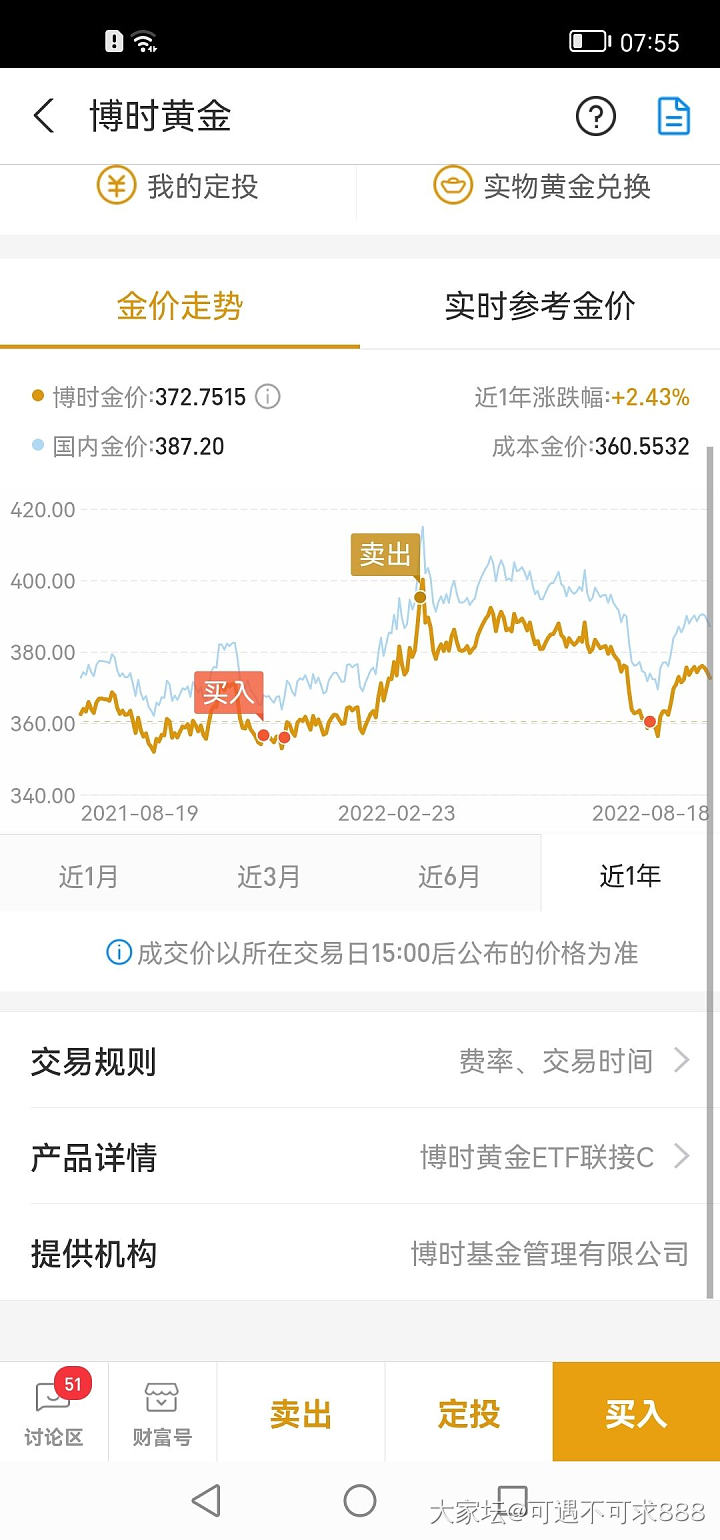The image size is (720, 1540).
Task: Open 实物黄金兑换
Action: pos(542,187)
